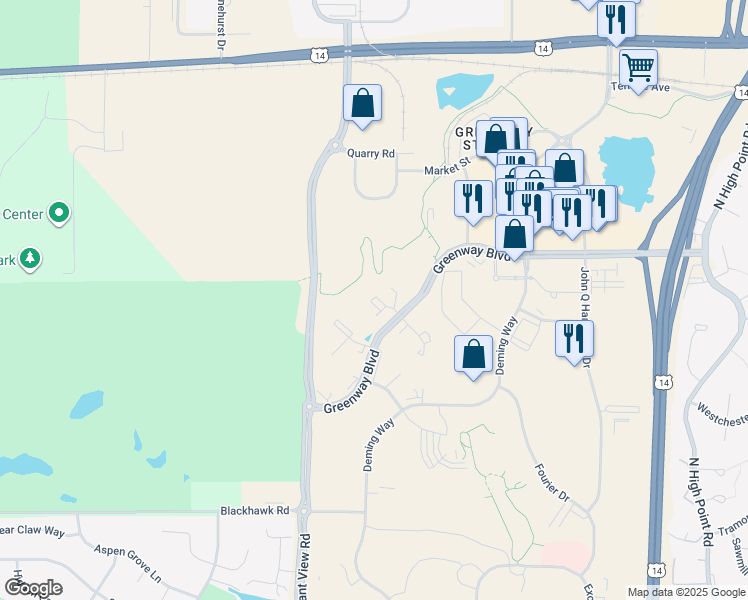Screen dimensions: 748x600
Task: Select the shopping bag marker above Quarry Rd
Action: (x=362, y=103)
